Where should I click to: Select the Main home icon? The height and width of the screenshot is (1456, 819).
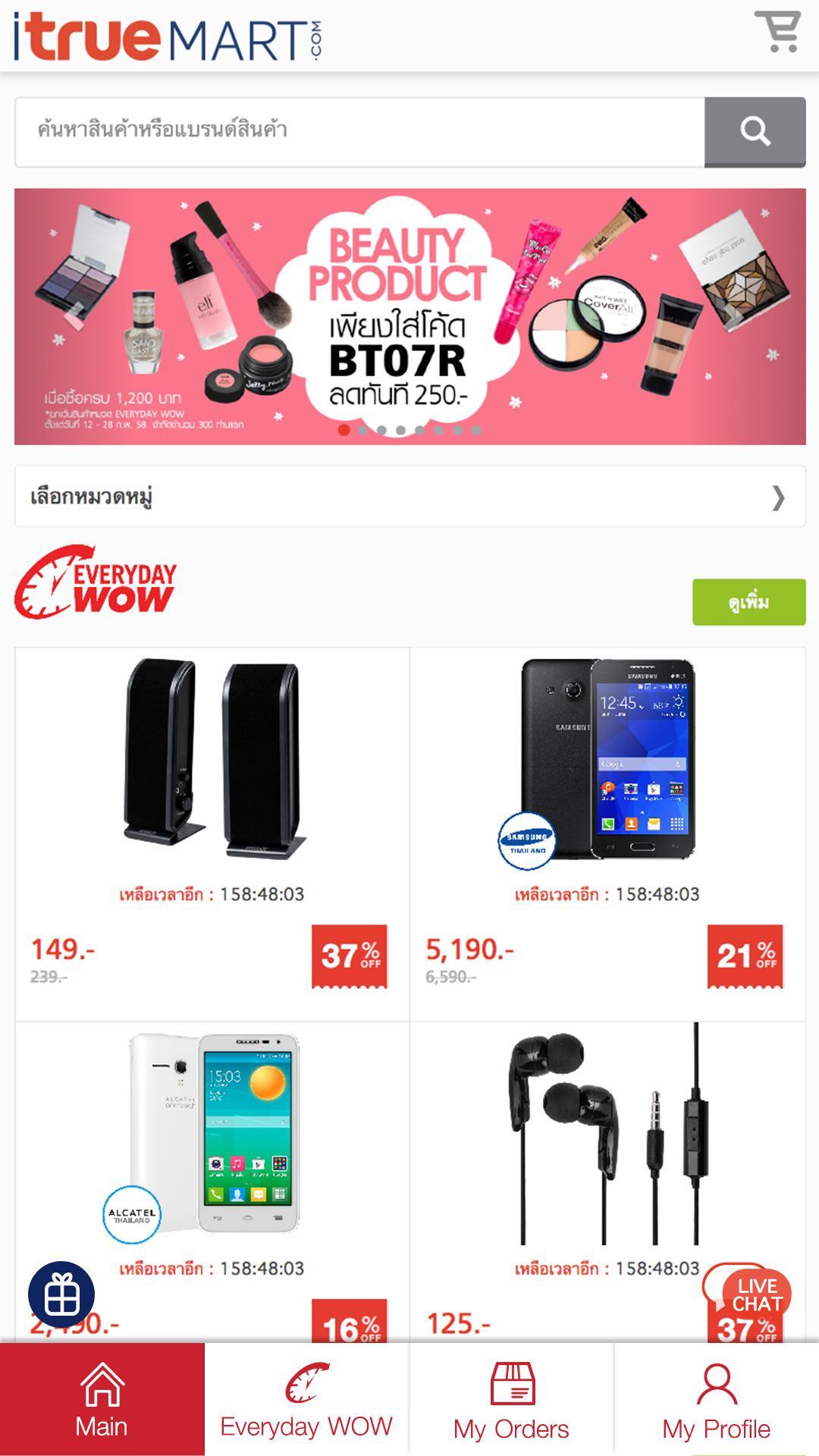[x=102, y=1383]
